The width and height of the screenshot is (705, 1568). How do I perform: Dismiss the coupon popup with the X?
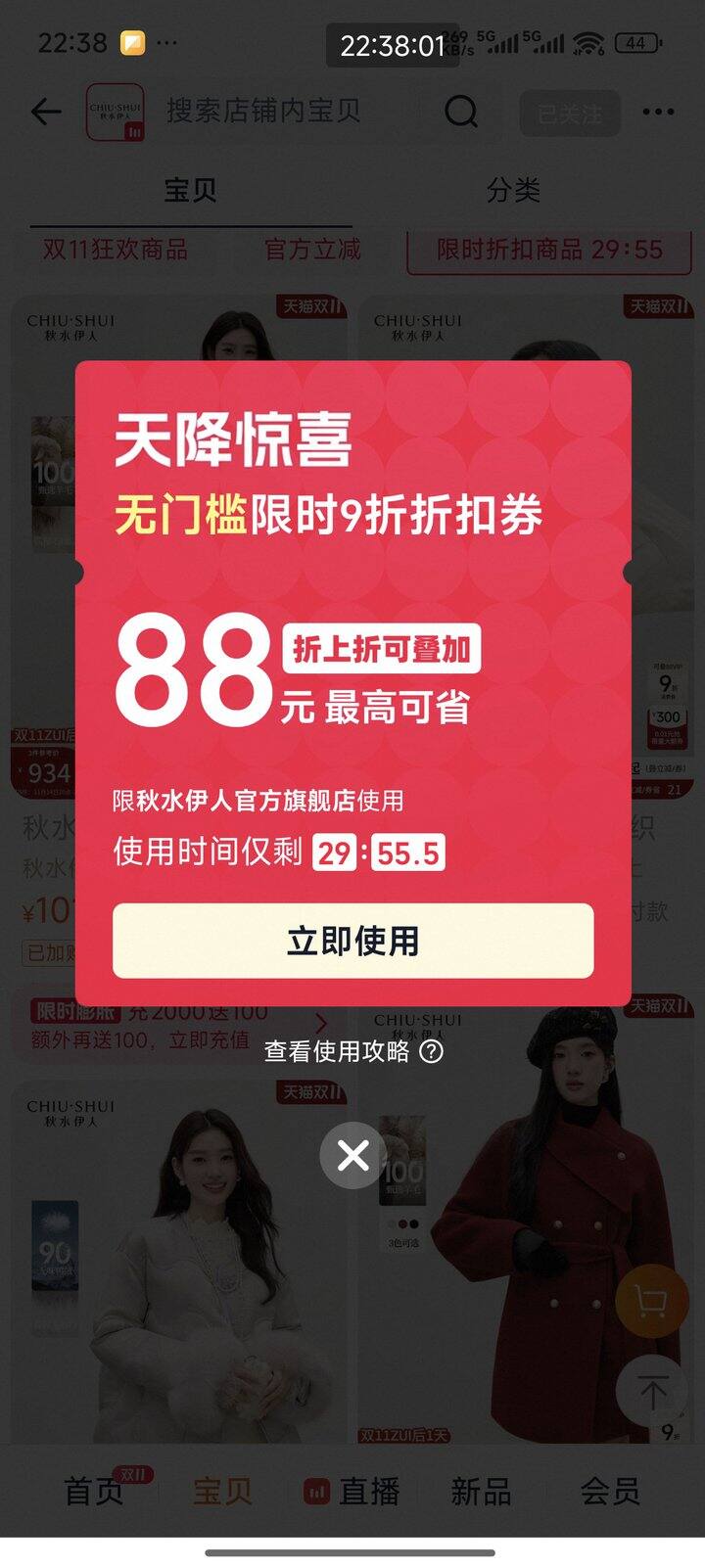[x=352, y=1156]
